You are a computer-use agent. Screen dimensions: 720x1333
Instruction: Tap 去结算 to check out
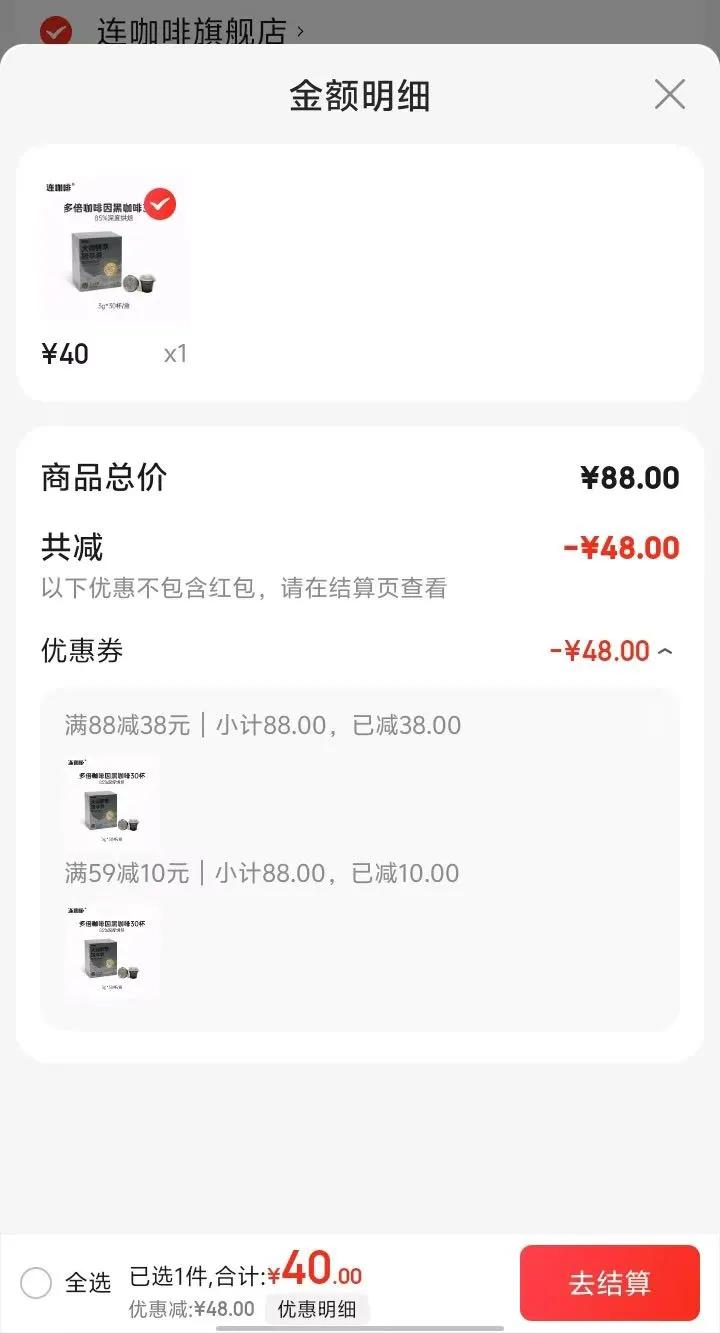[609, 1283]
